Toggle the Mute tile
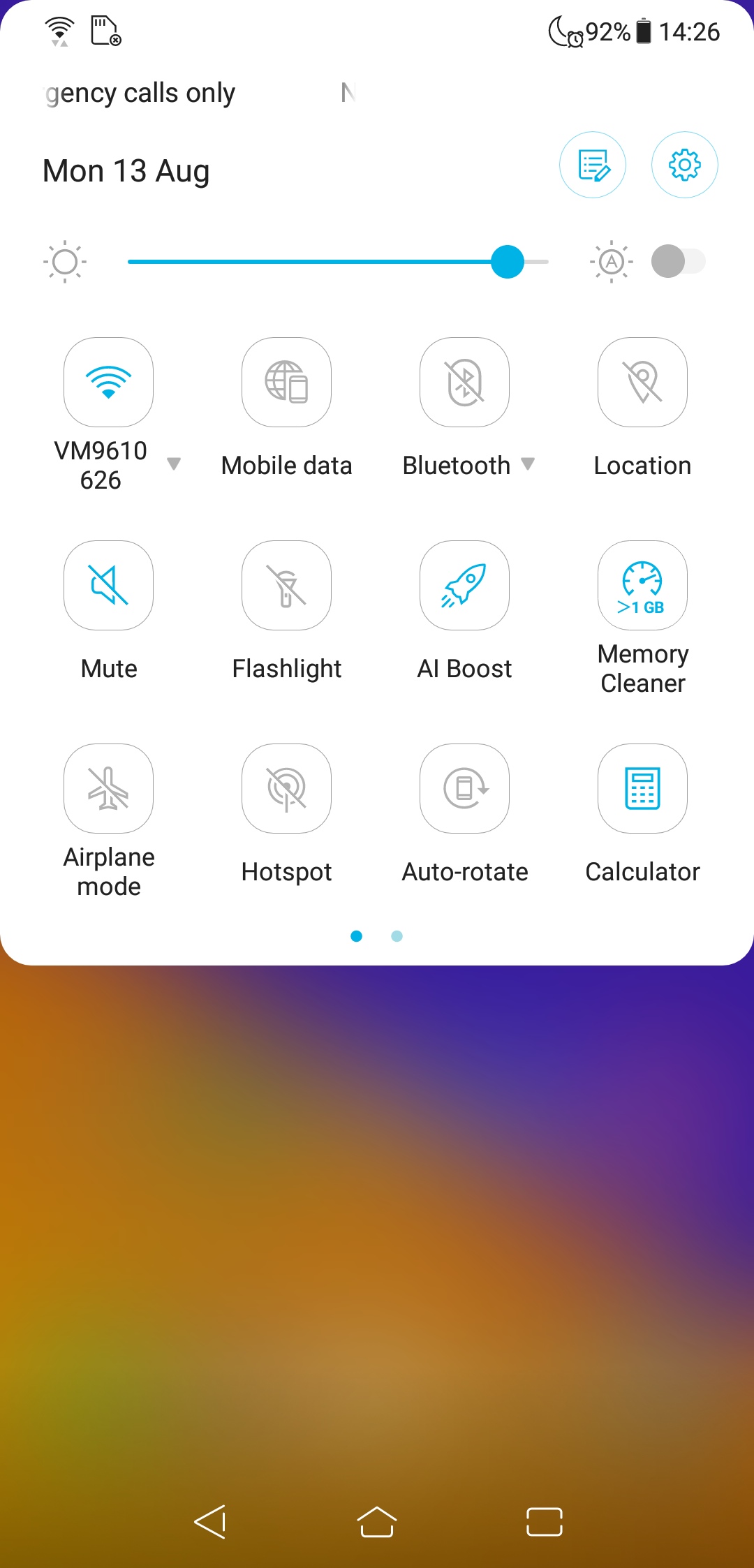The image size is (754, 1568). tap(108, 586)
